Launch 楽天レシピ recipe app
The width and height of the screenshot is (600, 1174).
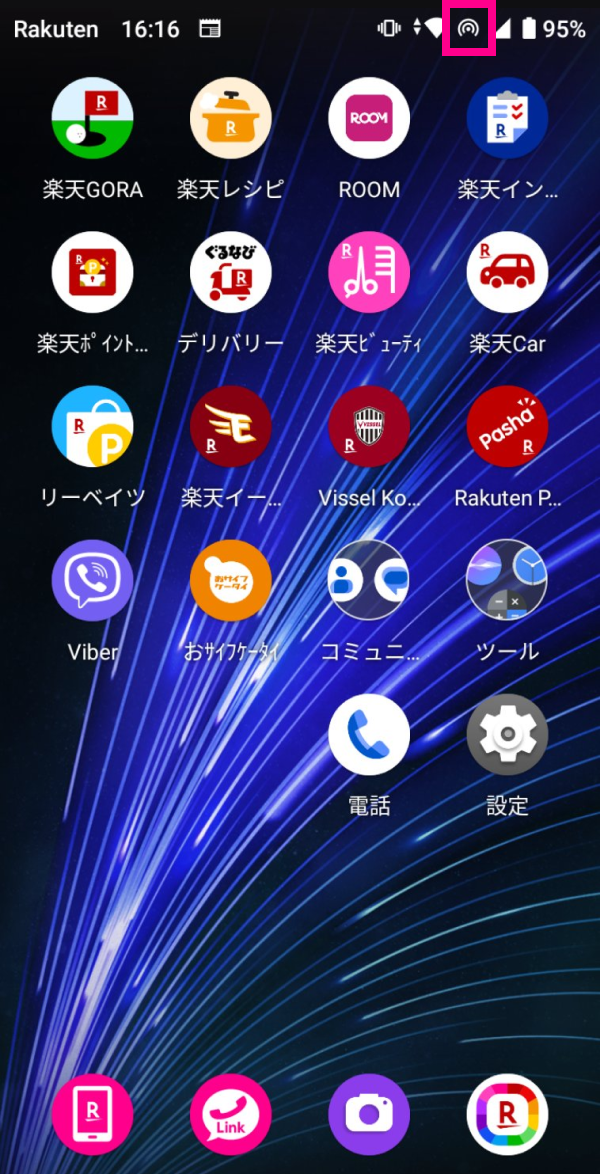tap(231, 118)
